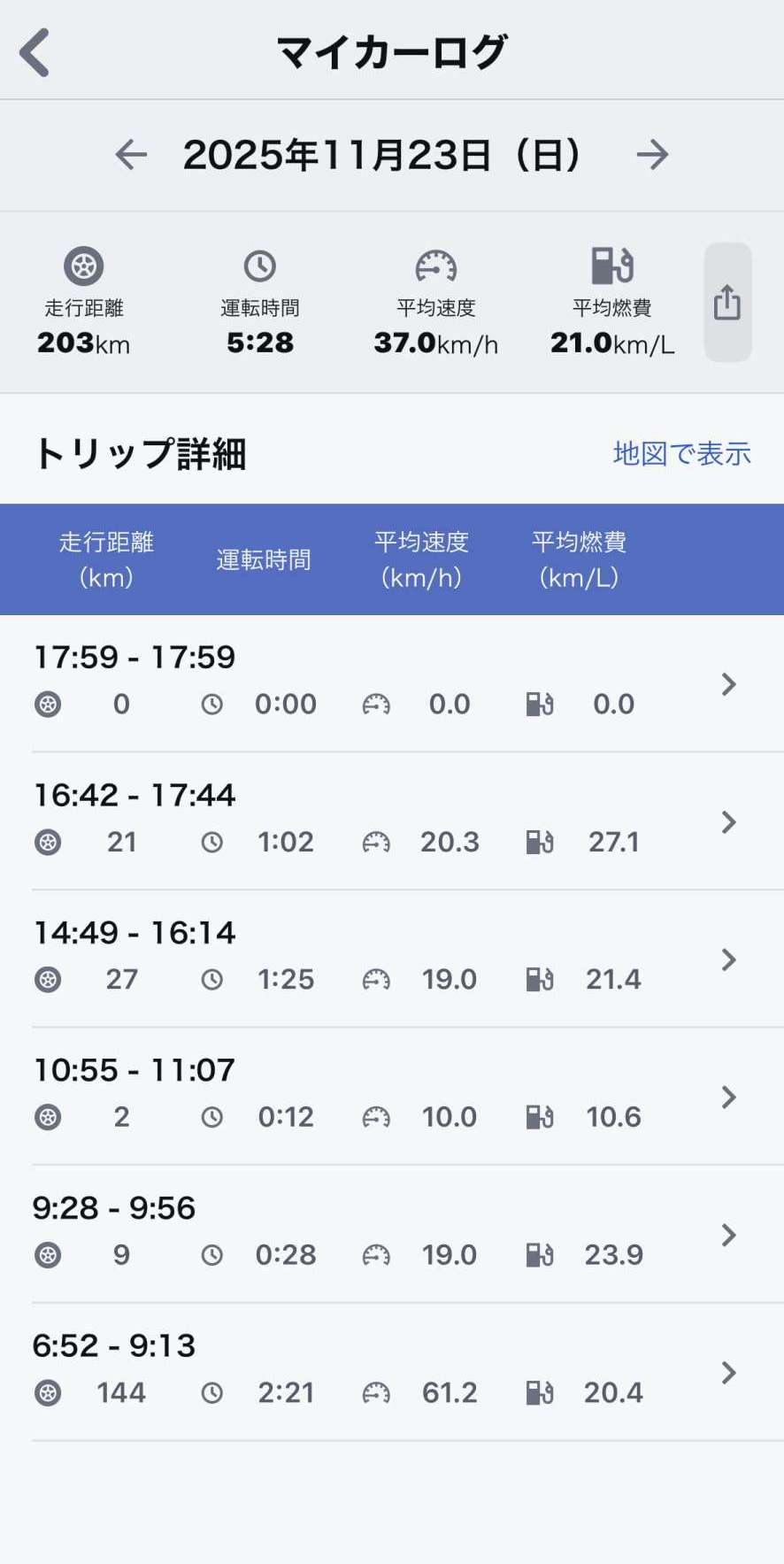Open the 地図で表示 link
784x1564 pixels.
coord(681,453)
